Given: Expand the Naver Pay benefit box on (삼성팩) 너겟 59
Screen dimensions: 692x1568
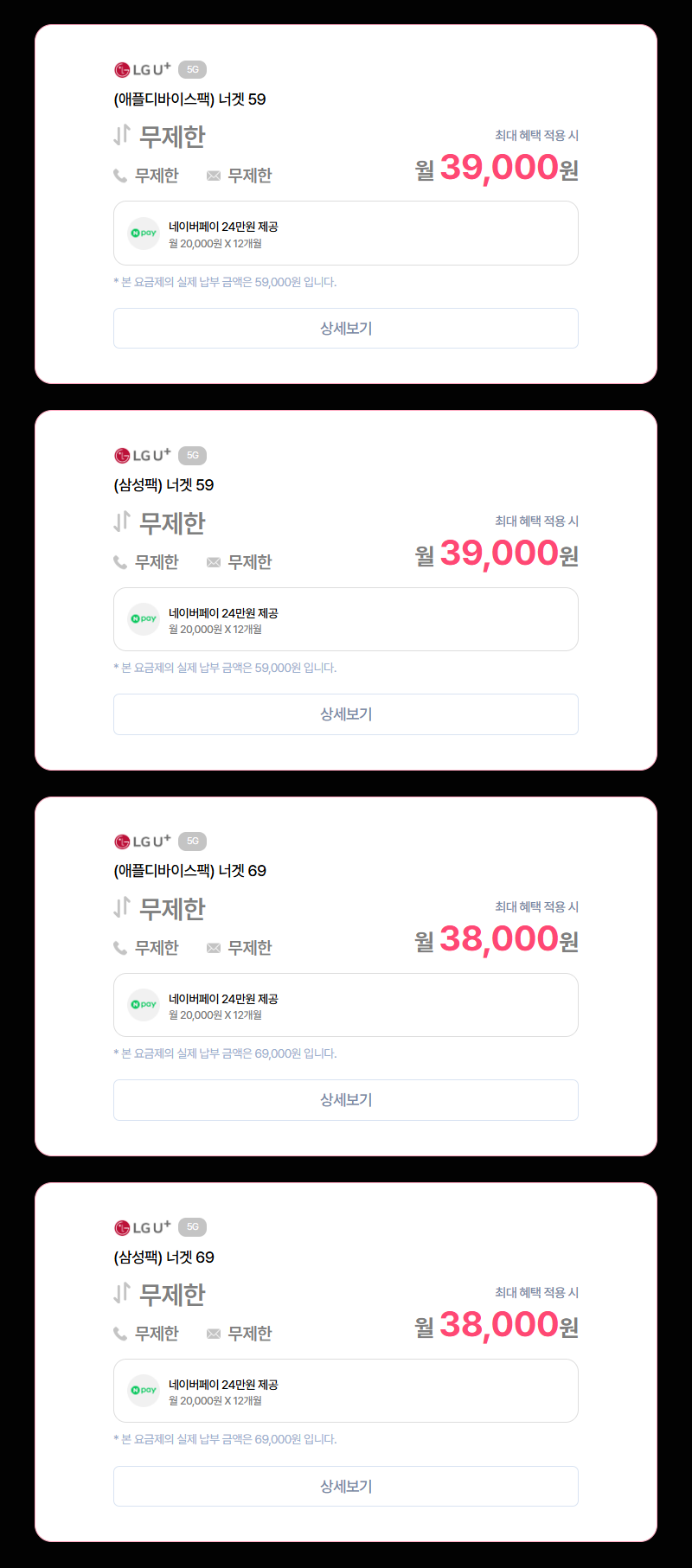Looking at the screenshot, I should (346, 619).
